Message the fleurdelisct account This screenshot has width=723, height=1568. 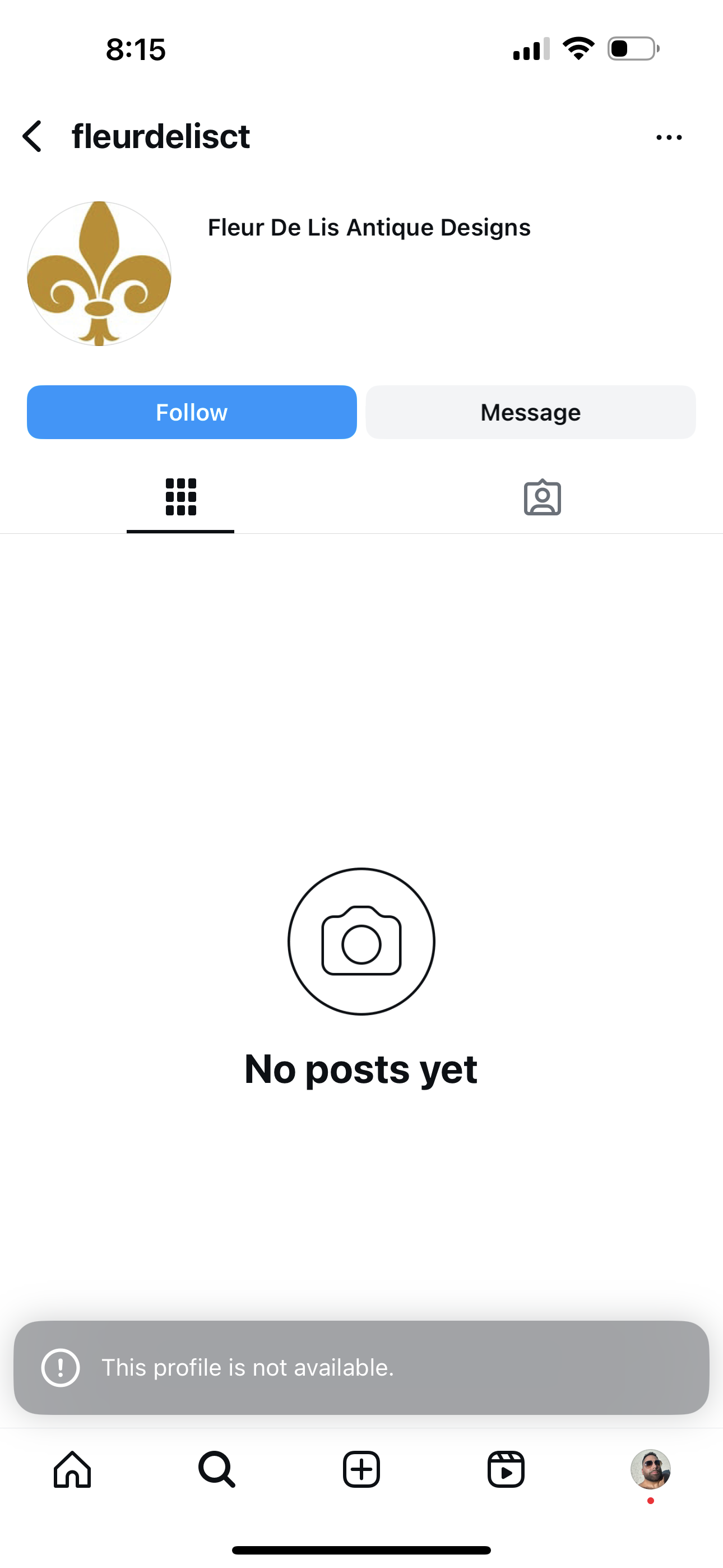pos(530,412)
